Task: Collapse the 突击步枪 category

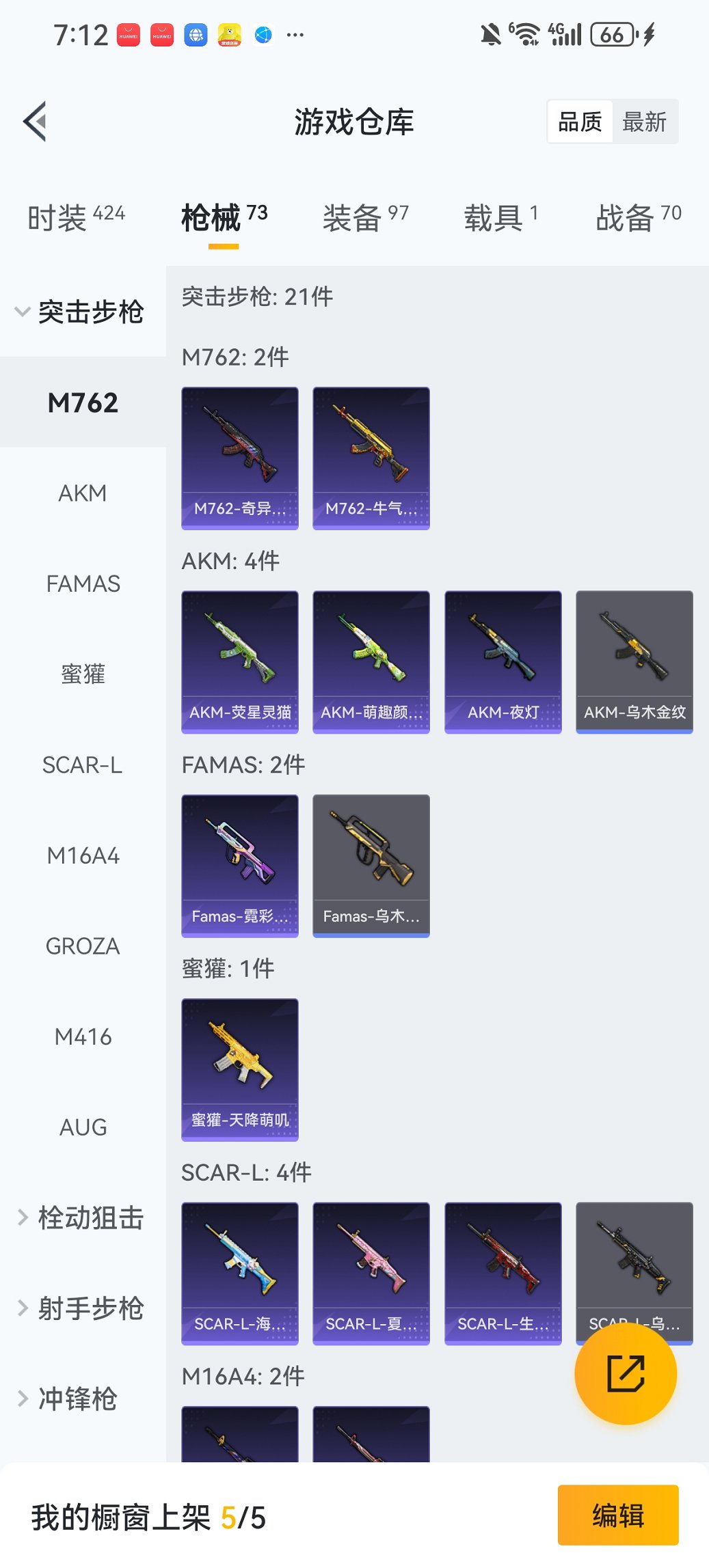Action: 82,312
